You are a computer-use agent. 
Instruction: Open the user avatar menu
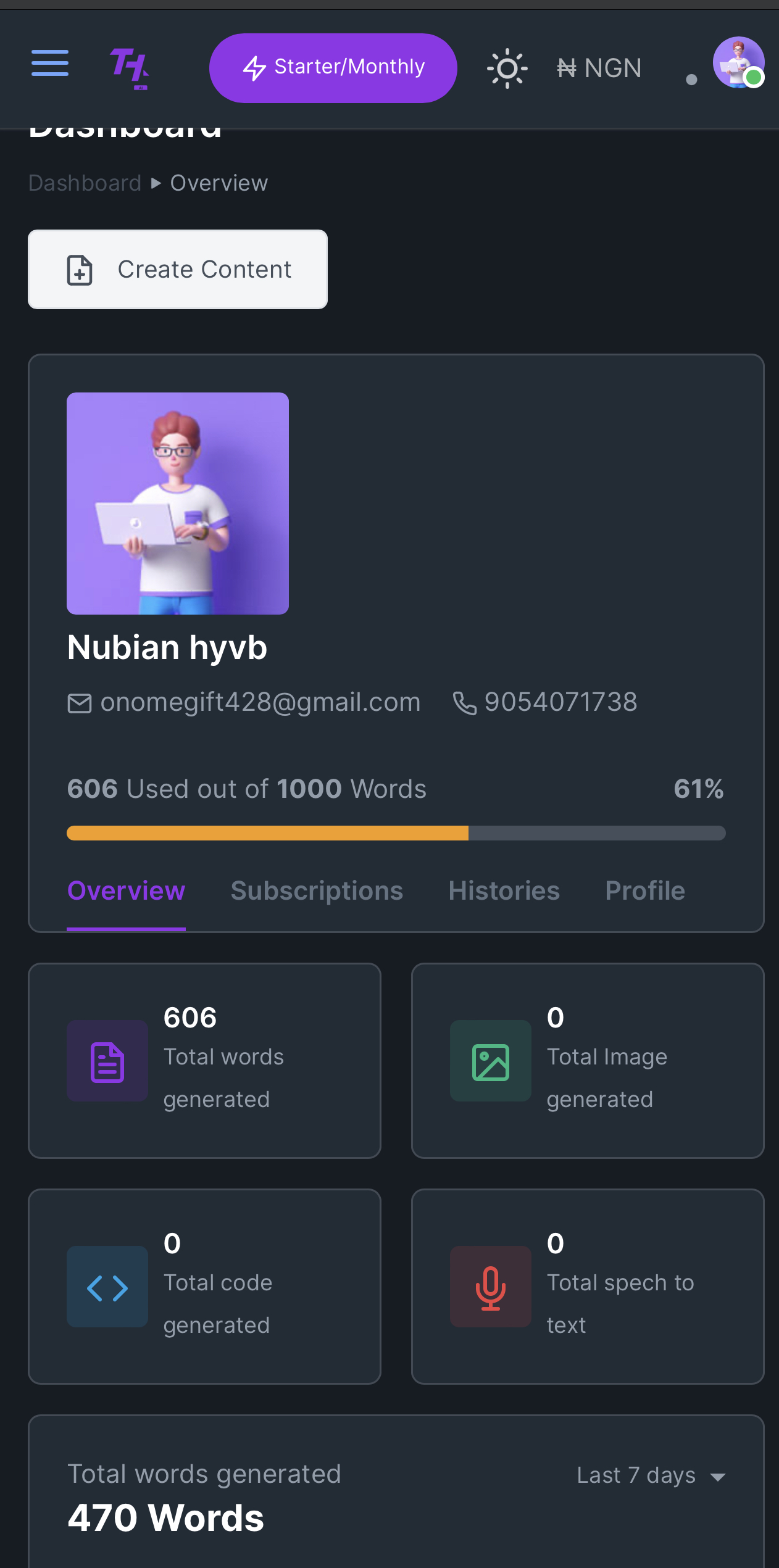(738, 63)
